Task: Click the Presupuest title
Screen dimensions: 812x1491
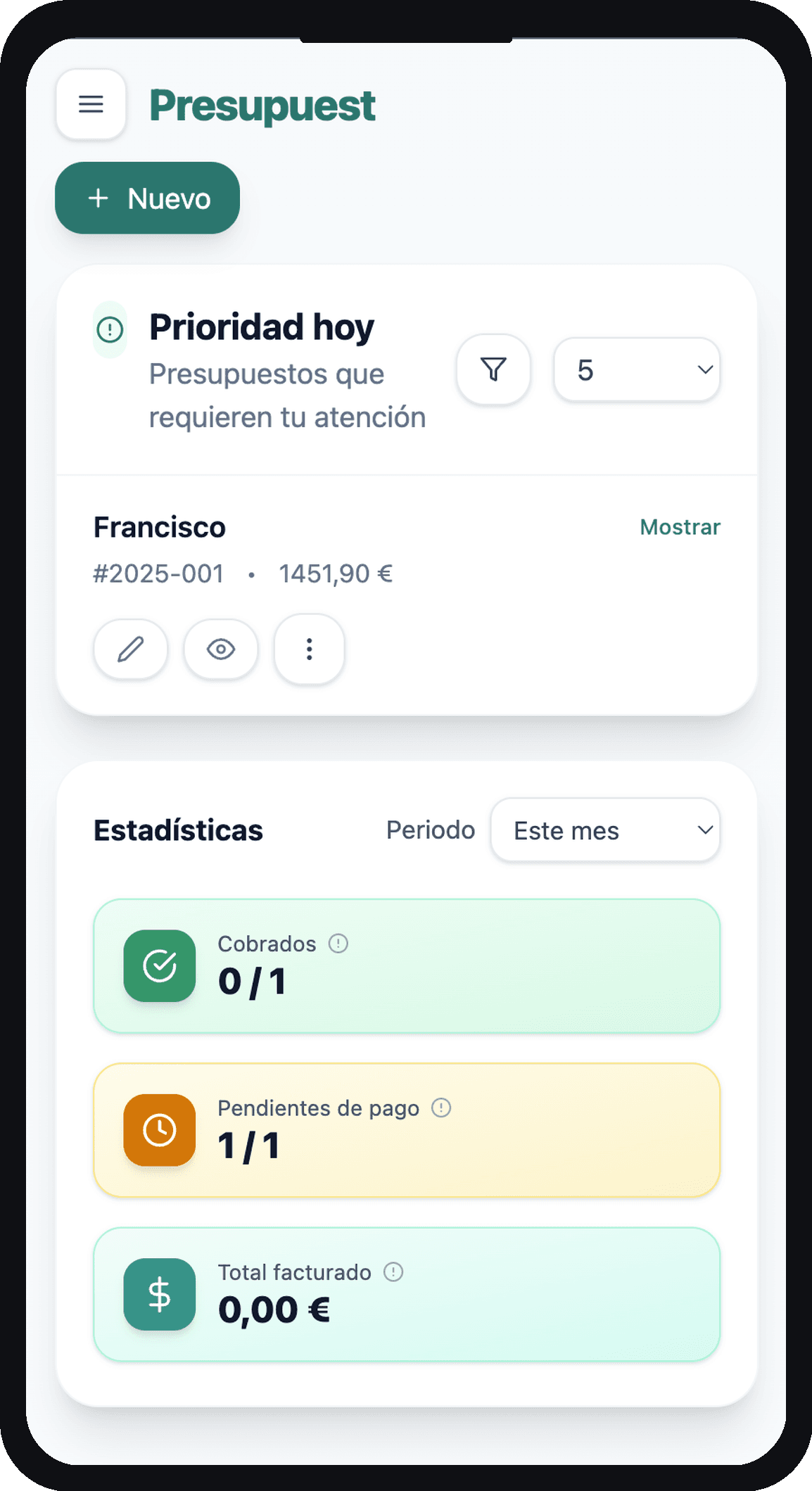Action: point(262,104)
